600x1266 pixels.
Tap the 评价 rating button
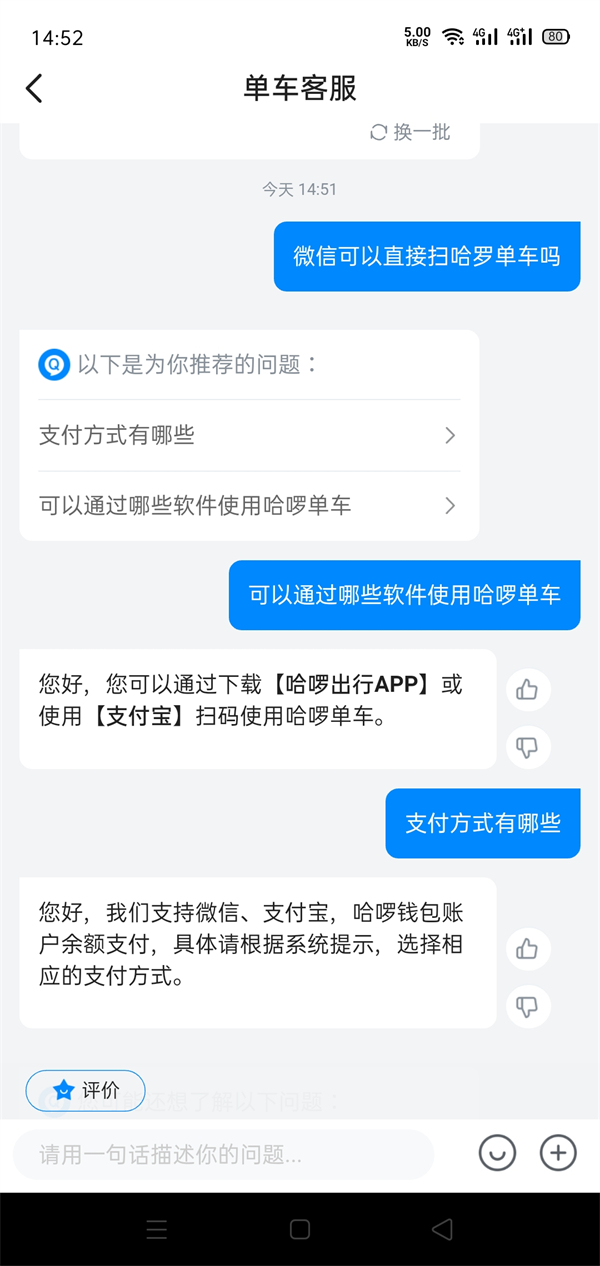pyautogui.click(x=85, y=1090)
